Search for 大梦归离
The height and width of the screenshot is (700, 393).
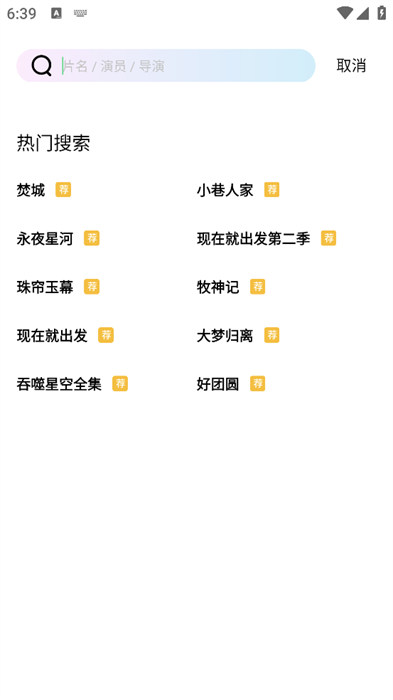(225, 335)
